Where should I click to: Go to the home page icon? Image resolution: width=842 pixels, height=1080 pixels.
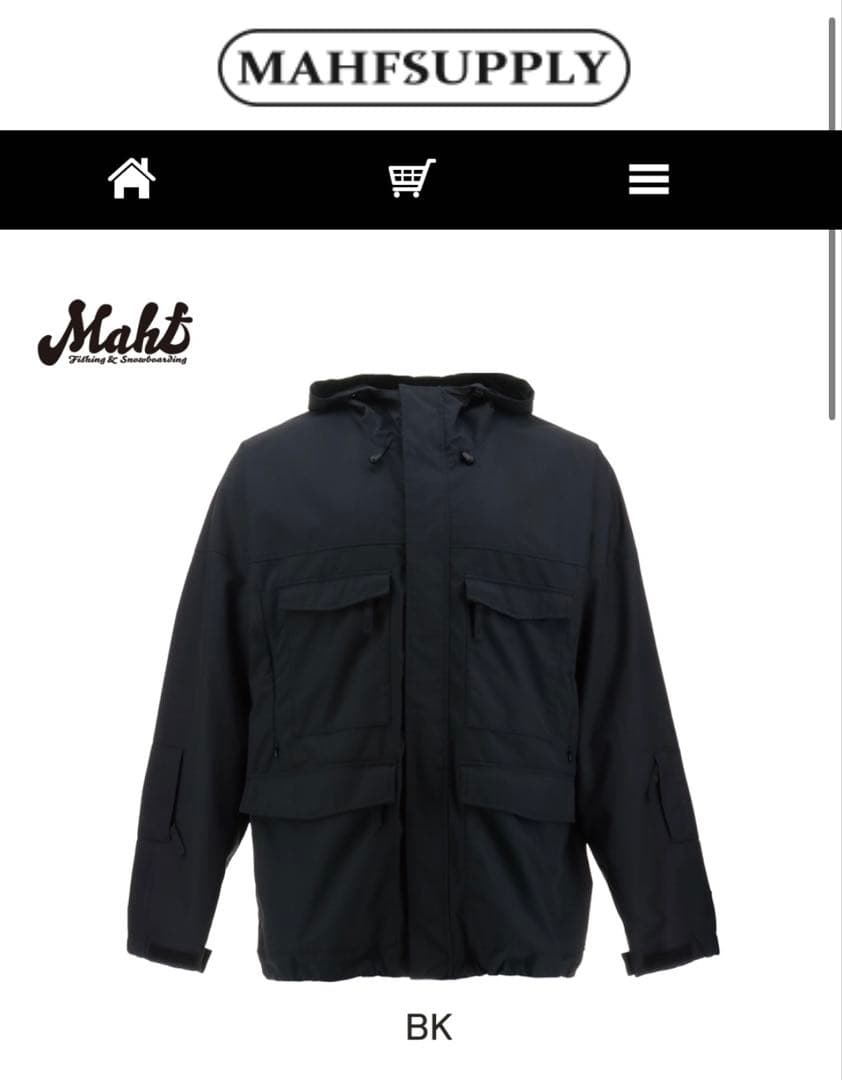click(x=131, y=180)
